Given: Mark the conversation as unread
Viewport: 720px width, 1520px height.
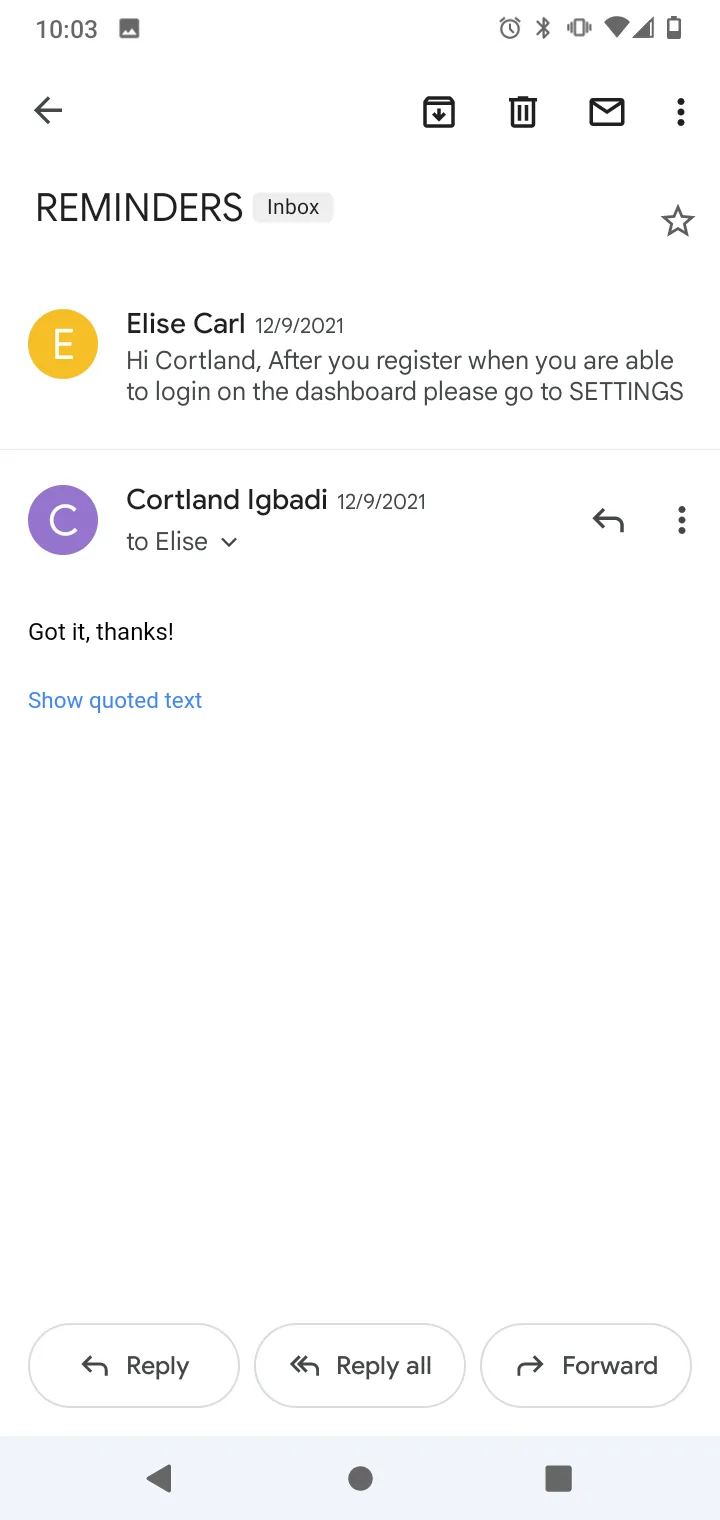Looking at the screenshot, I should coord(606,112).
